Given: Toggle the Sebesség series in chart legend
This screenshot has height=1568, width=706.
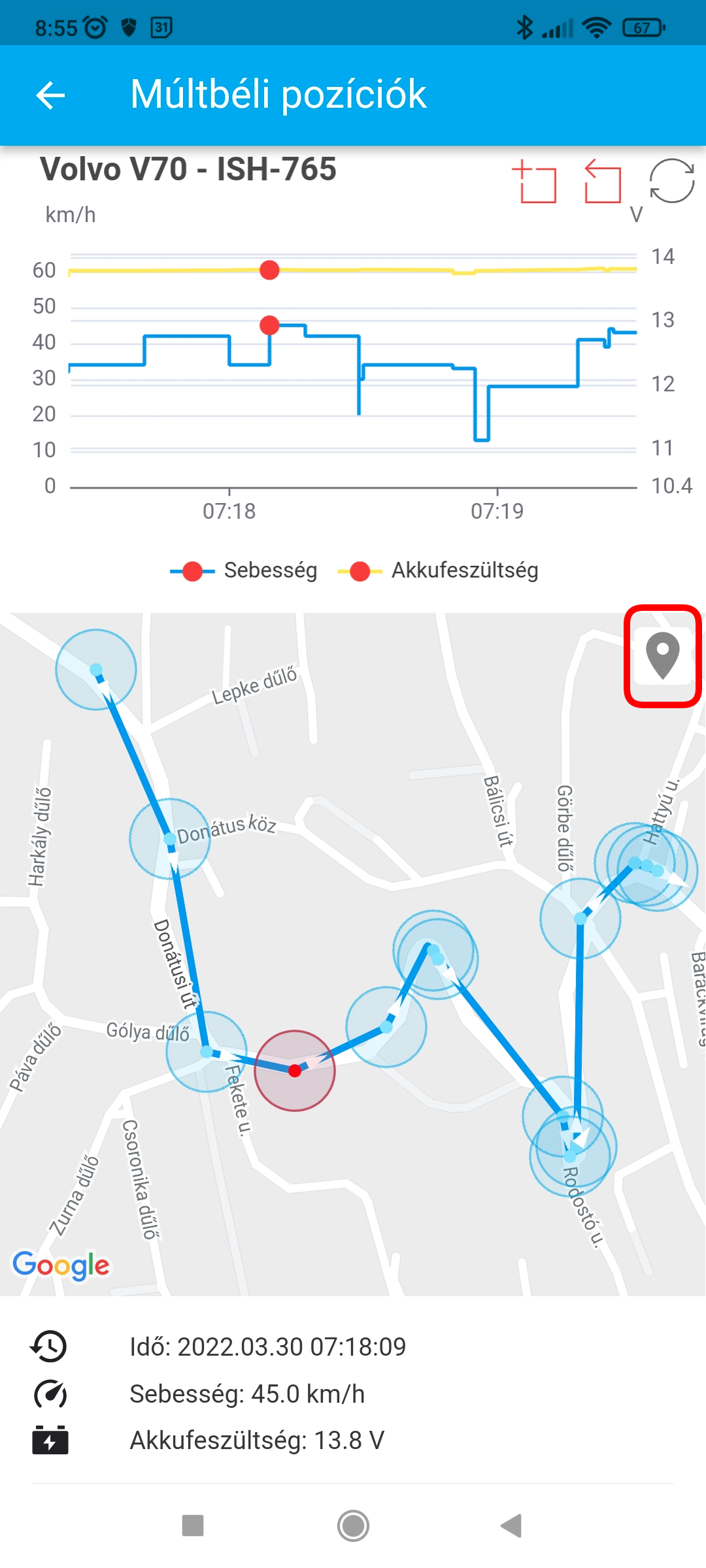Looking at the screenshot, I should tap(244, 570).
